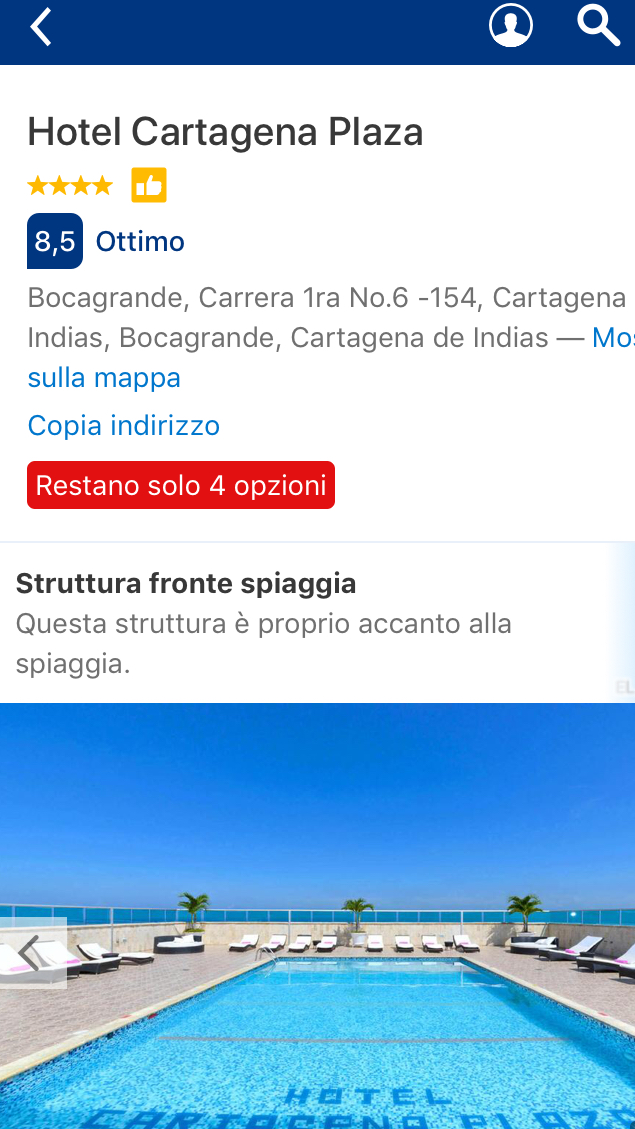
Task: Show the previous hotel photo
Action: tap(31, 953)
